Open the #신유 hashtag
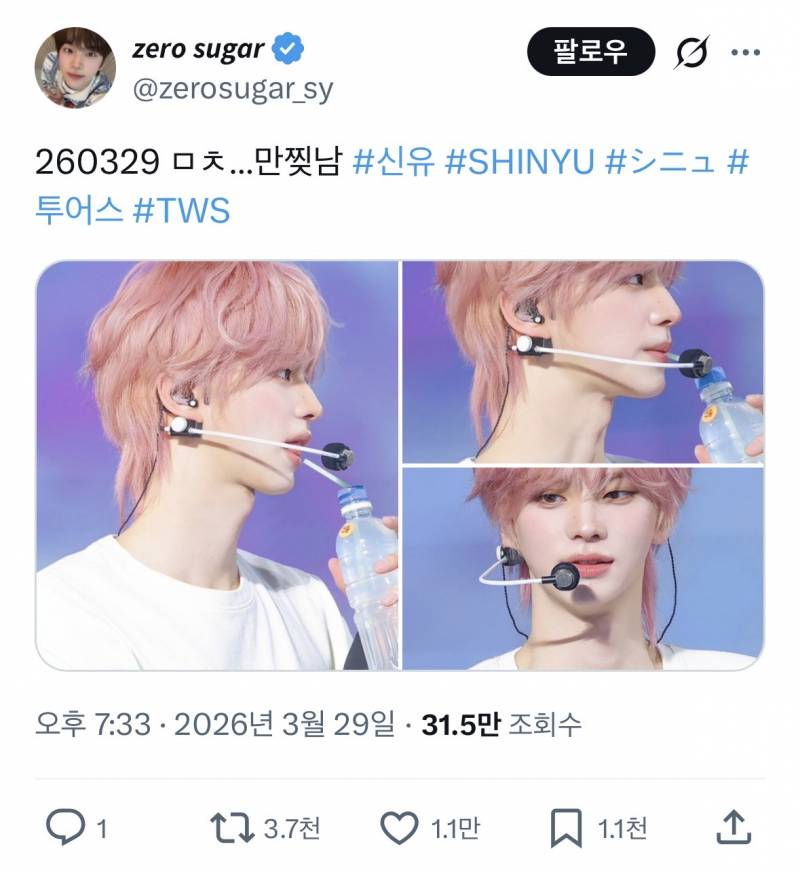Screen dimensions: 800x872 tap(395, 163)
